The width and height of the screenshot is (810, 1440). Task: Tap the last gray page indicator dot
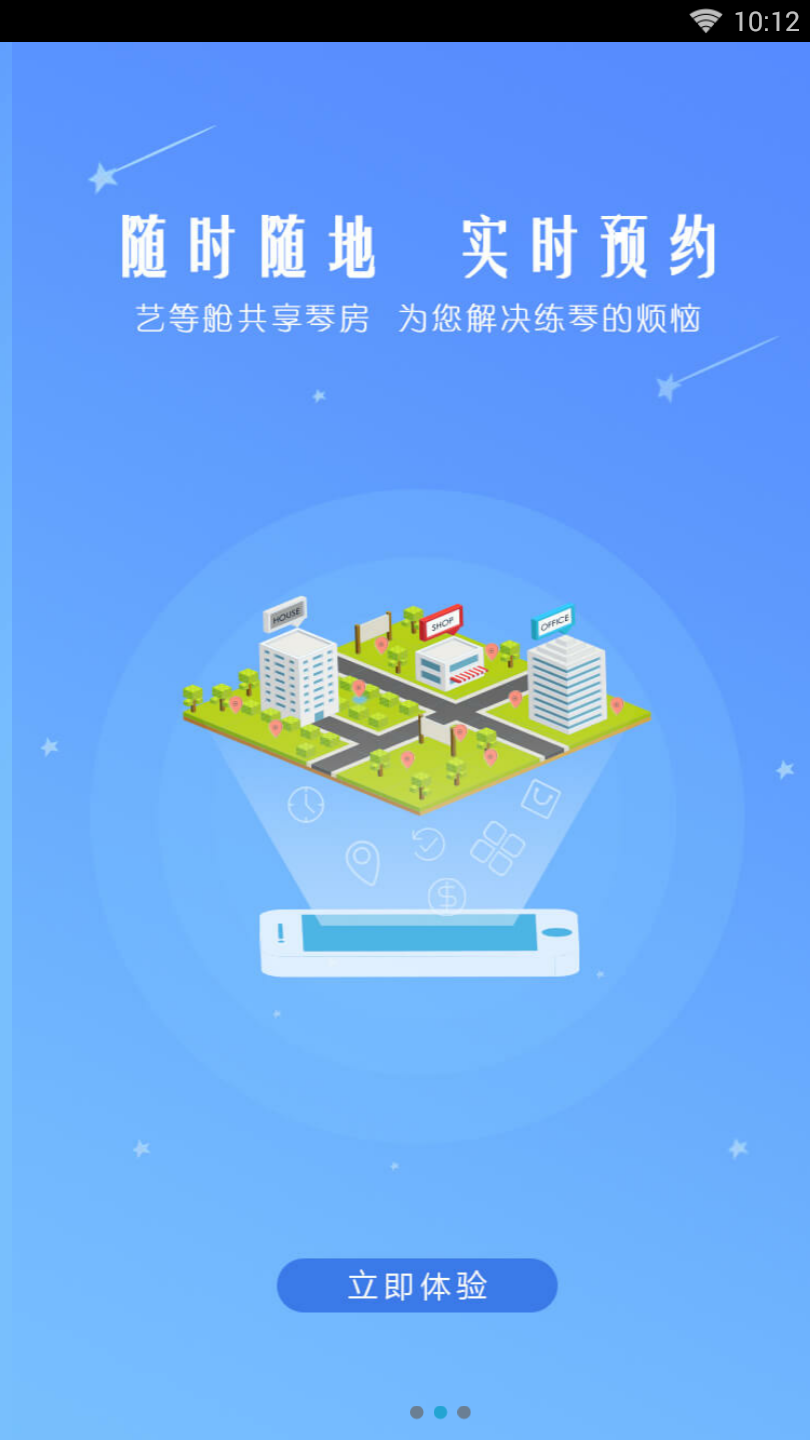463,1411
